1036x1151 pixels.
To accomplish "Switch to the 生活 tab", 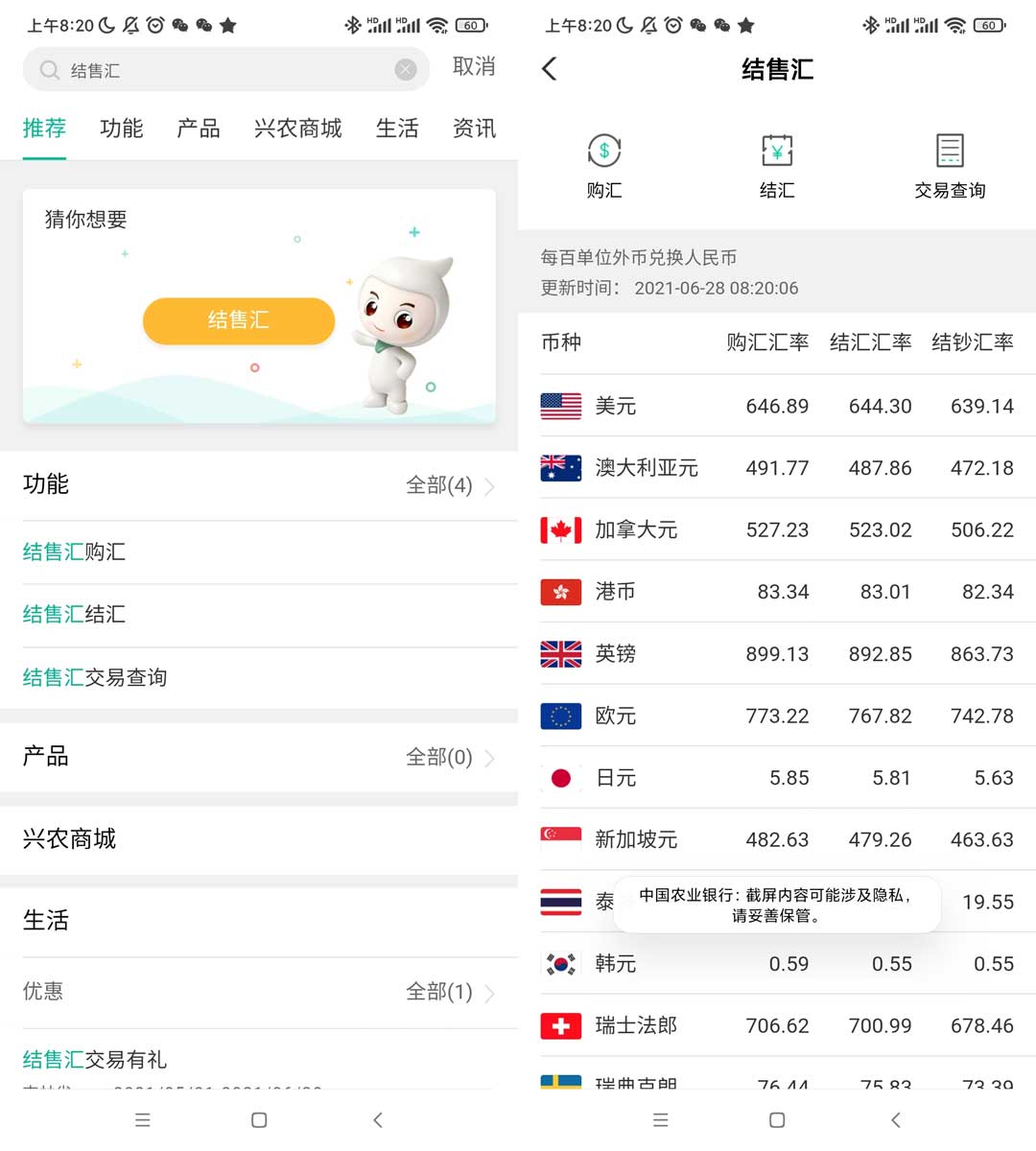I will tap(397, 129).
